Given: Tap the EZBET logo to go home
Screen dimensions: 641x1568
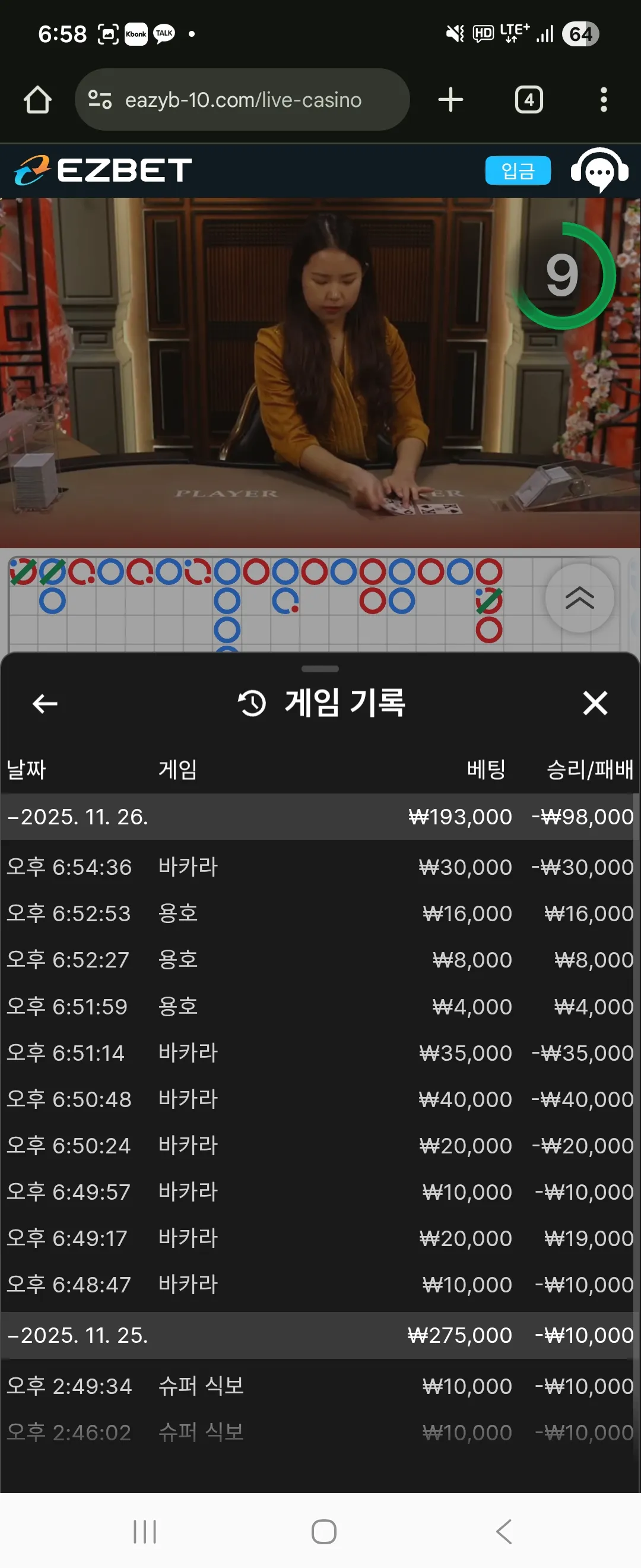Looking at the screenshot, I should 102,170.
